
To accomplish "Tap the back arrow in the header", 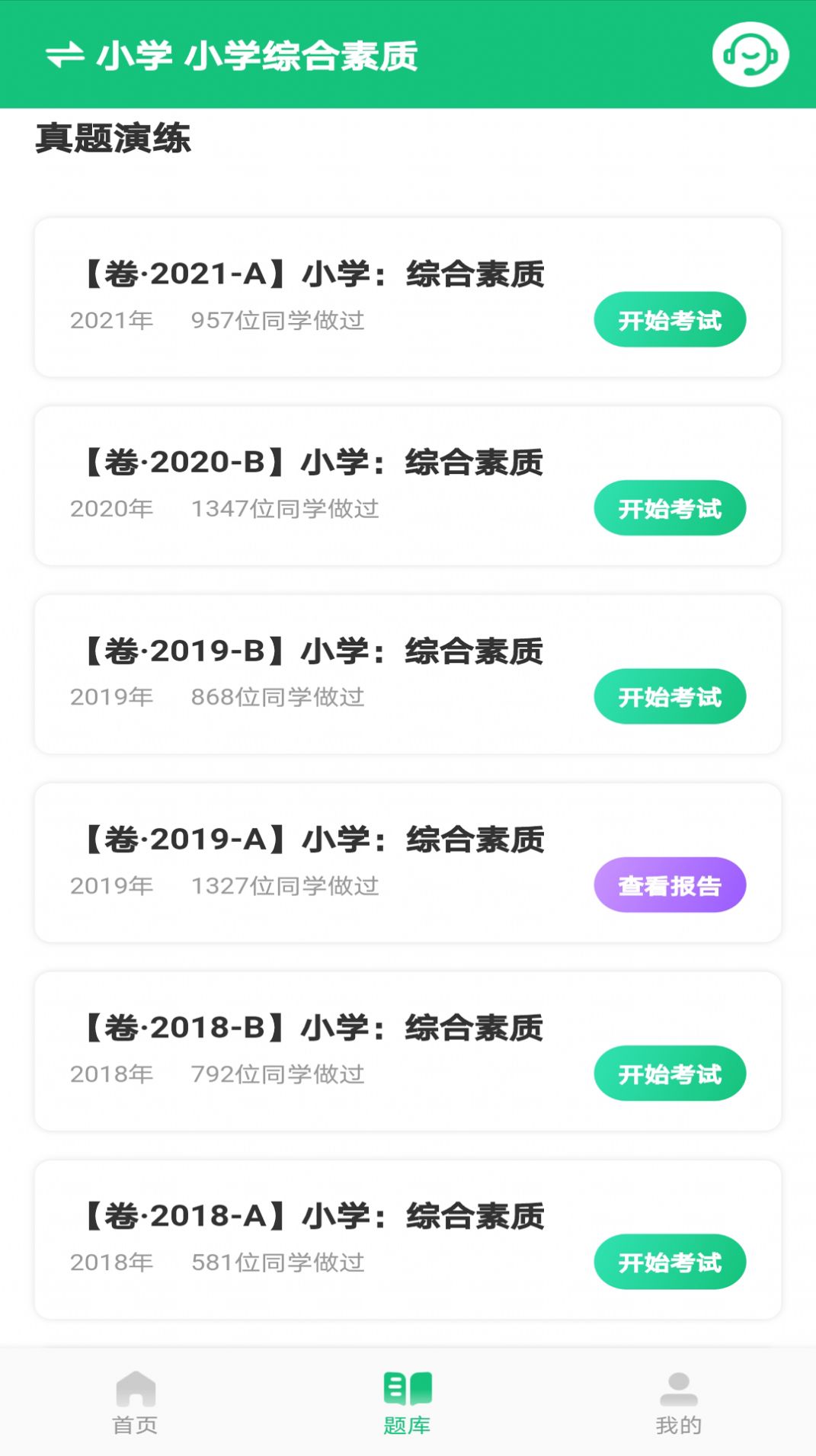I will (67, 54).
